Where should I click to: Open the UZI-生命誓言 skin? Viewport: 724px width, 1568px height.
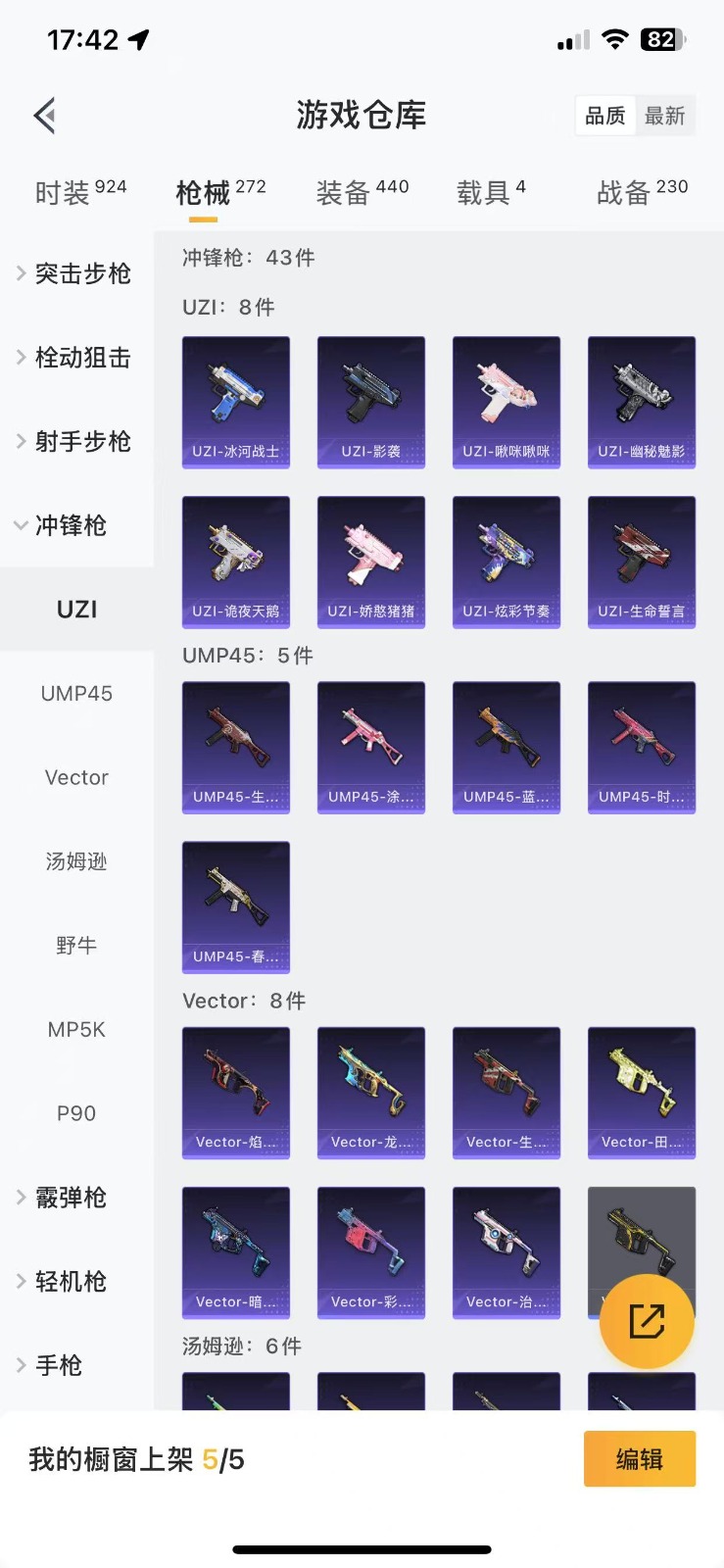click(642, 562)
